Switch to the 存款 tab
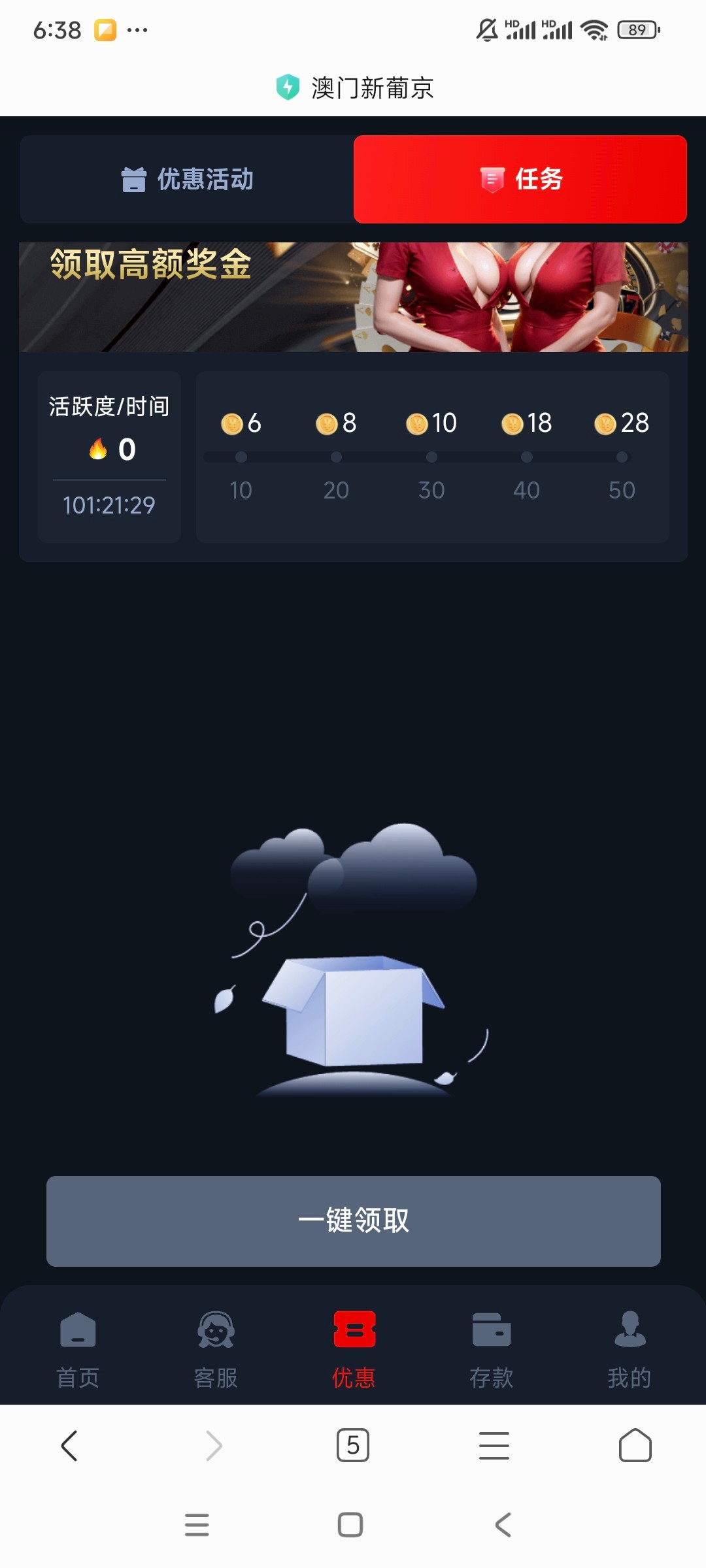Viewport: 706px width, 1568px height. 492,1348
